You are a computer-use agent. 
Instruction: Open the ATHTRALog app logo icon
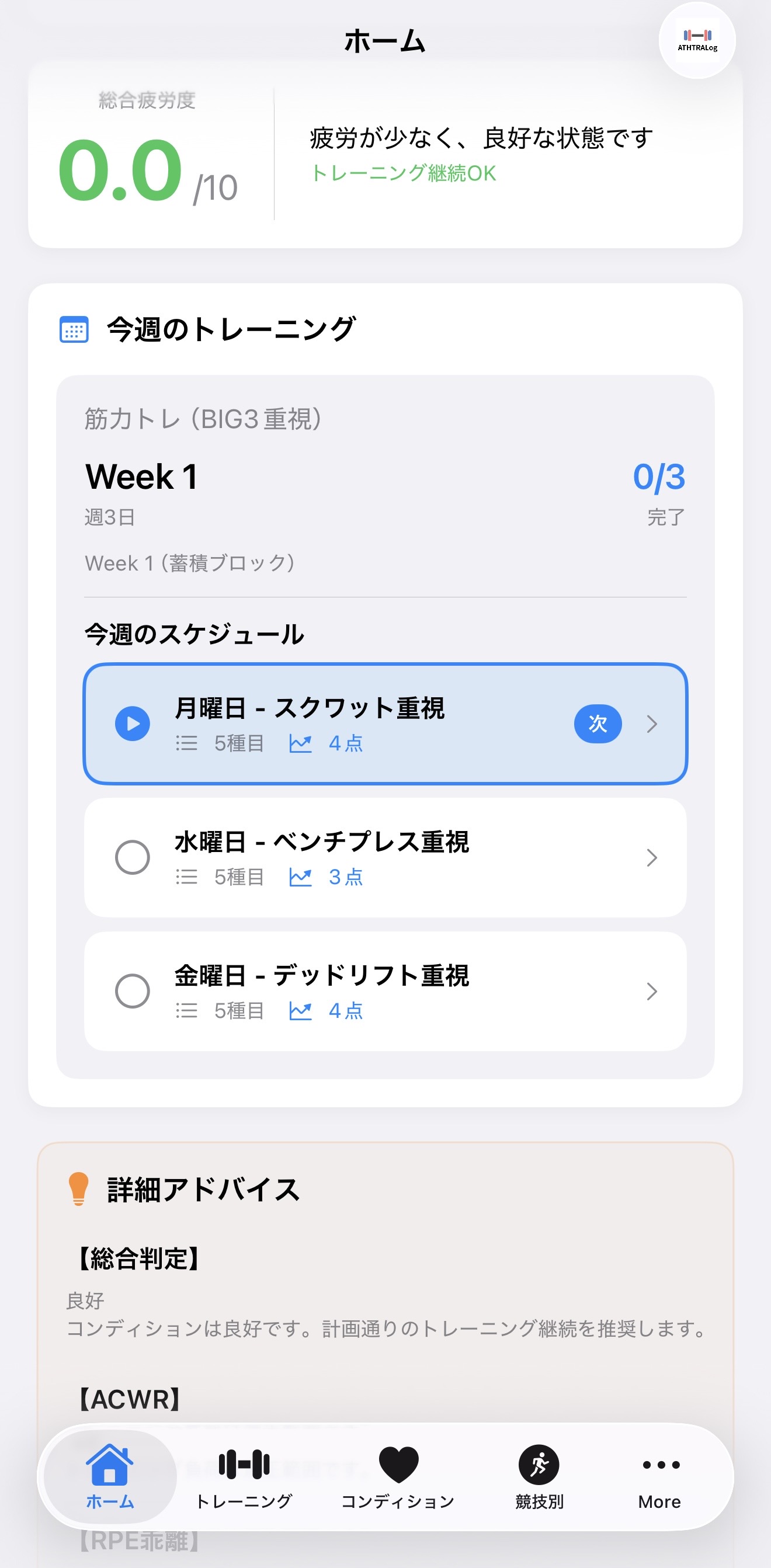[x=698, y=40]
